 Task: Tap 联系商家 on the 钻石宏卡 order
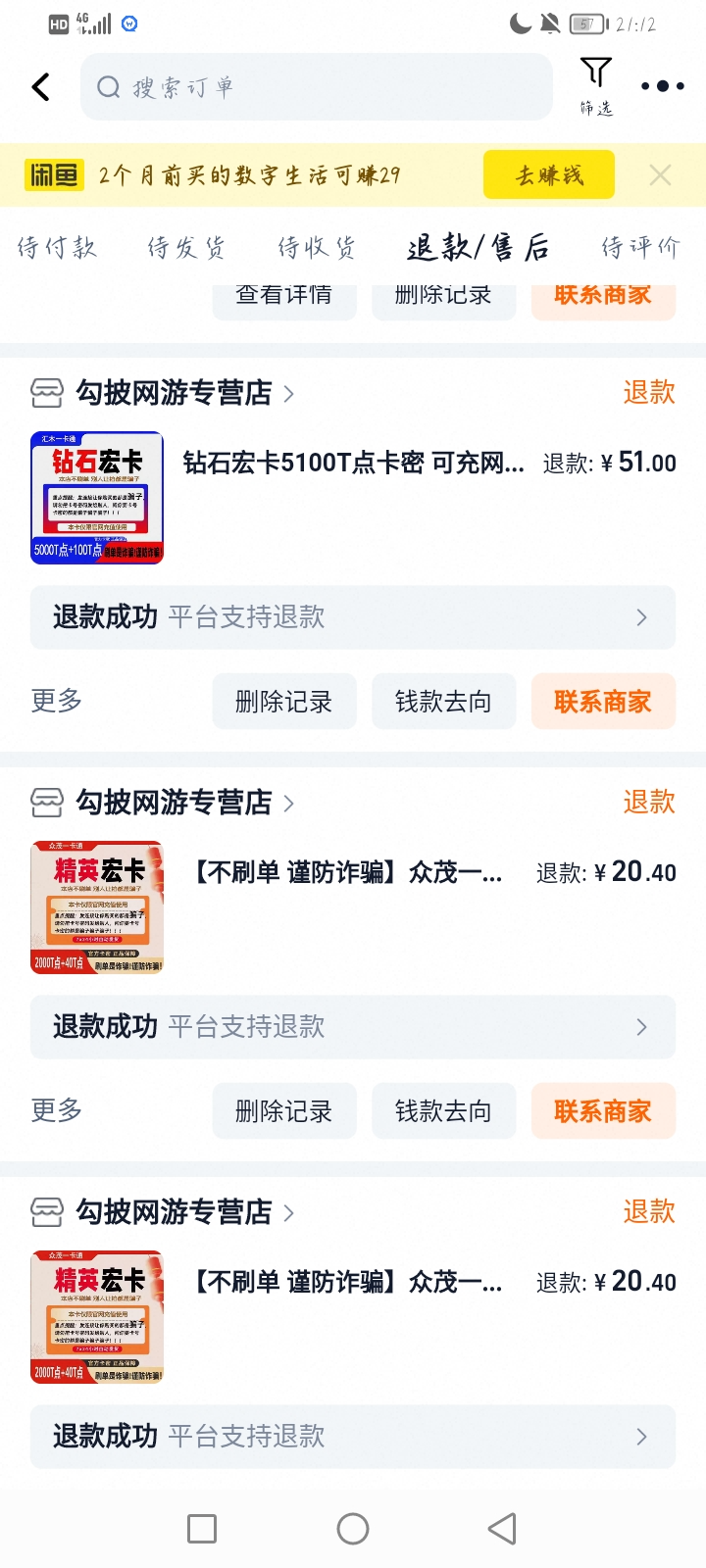(603, 701)
